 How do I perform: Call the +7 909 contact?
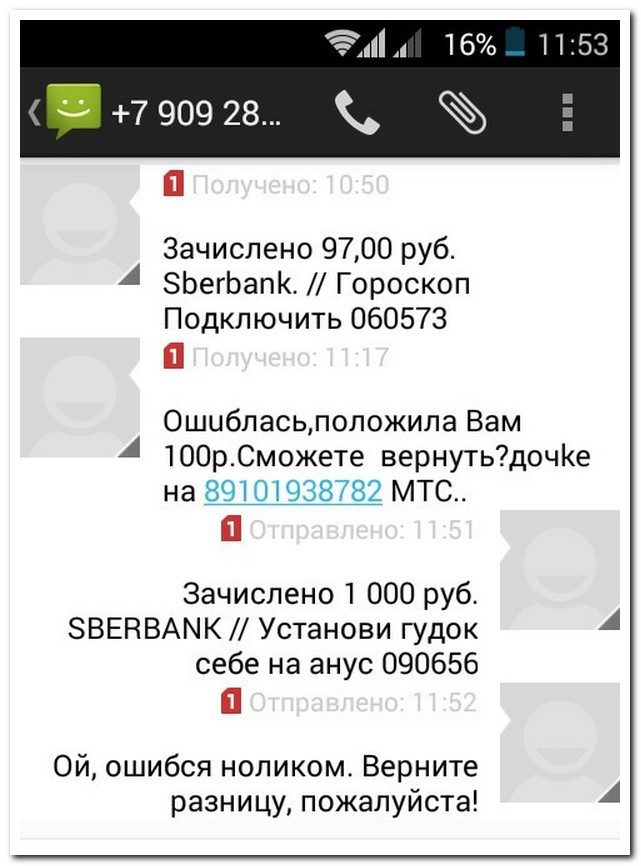tap(356, 113)
